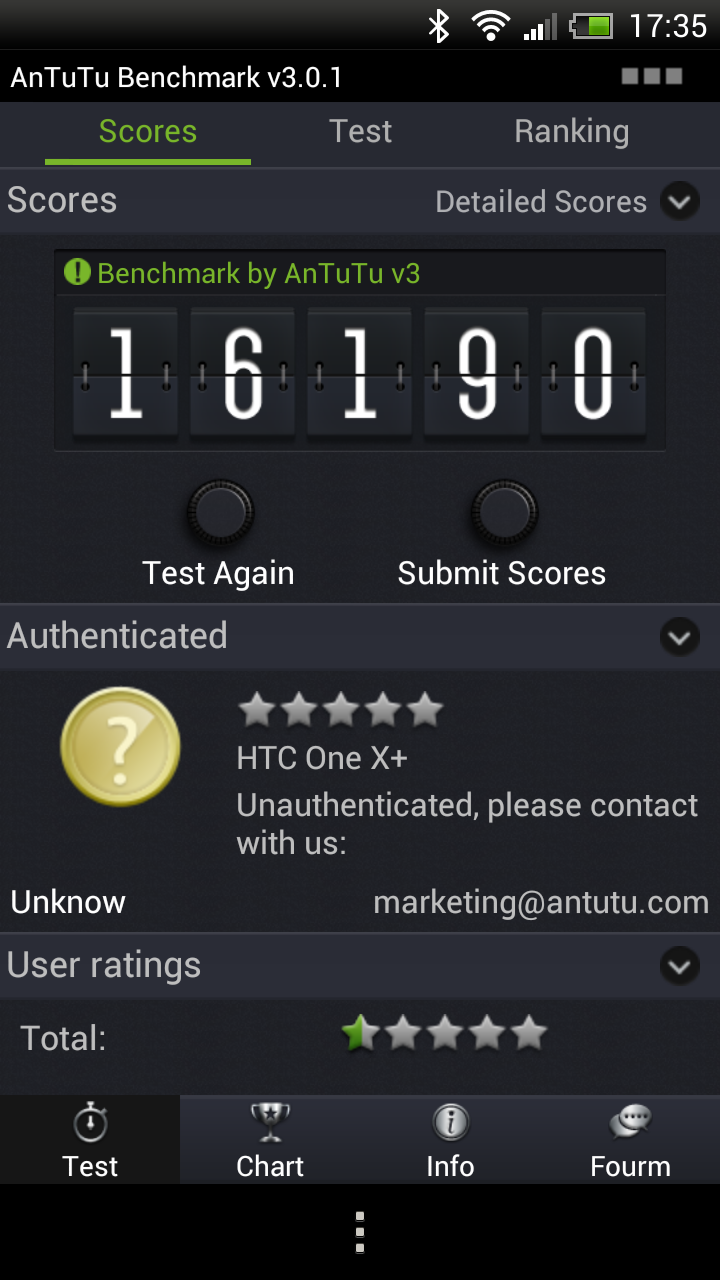Switch to the Test top tab

coord(360,132)
